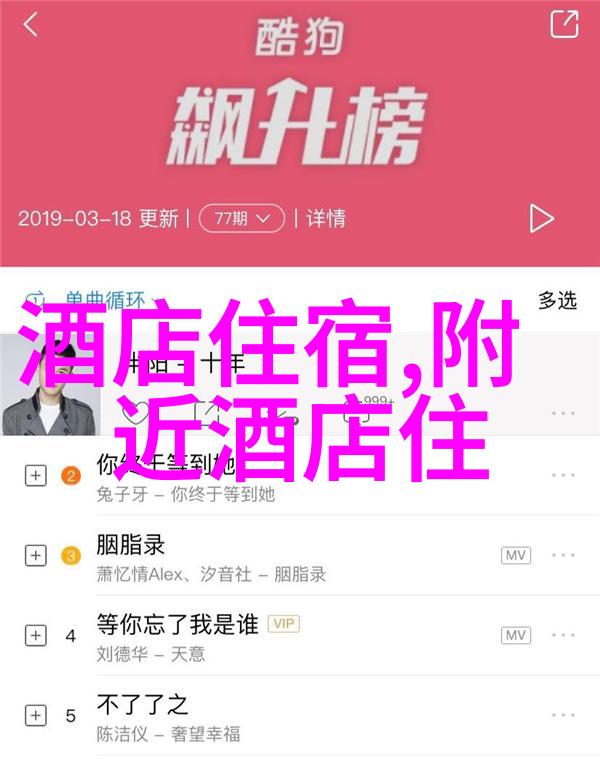Watch the MV for 胭脂录

click(516, 555)
